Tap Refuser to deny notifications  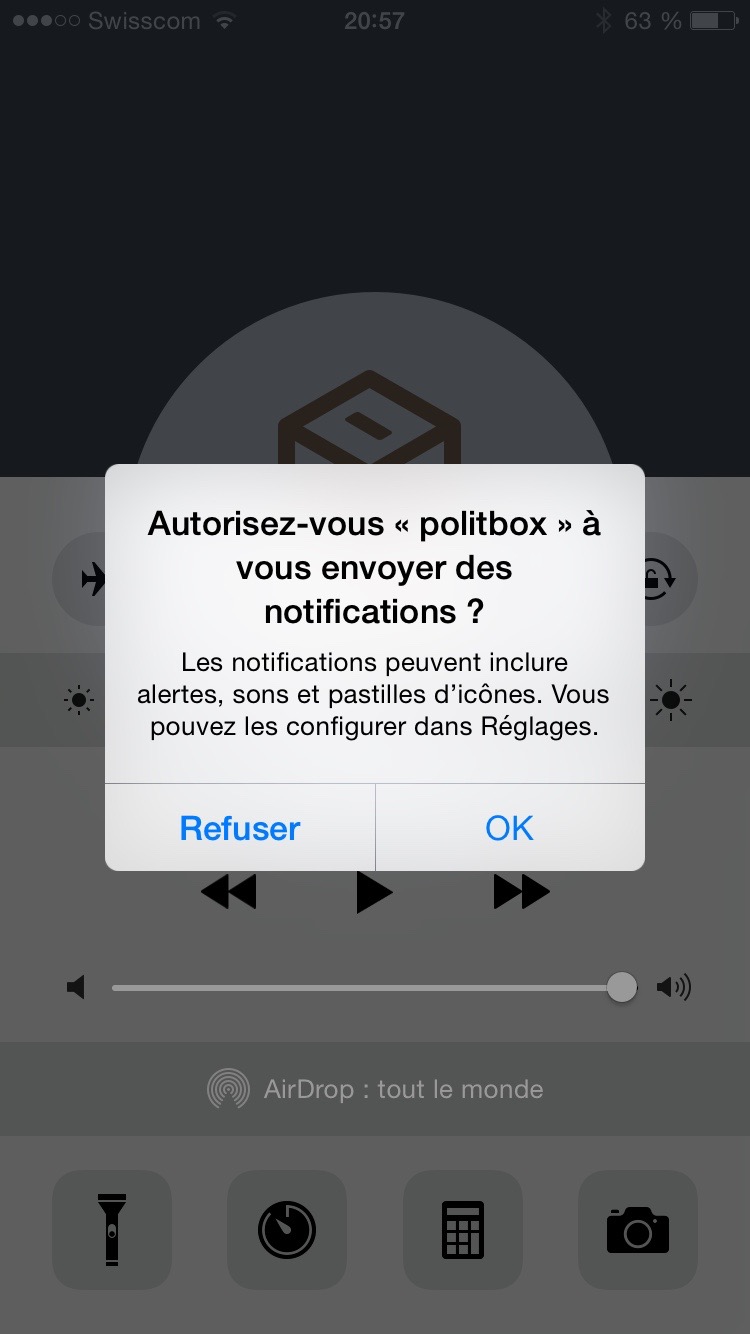tap(240, 828)
